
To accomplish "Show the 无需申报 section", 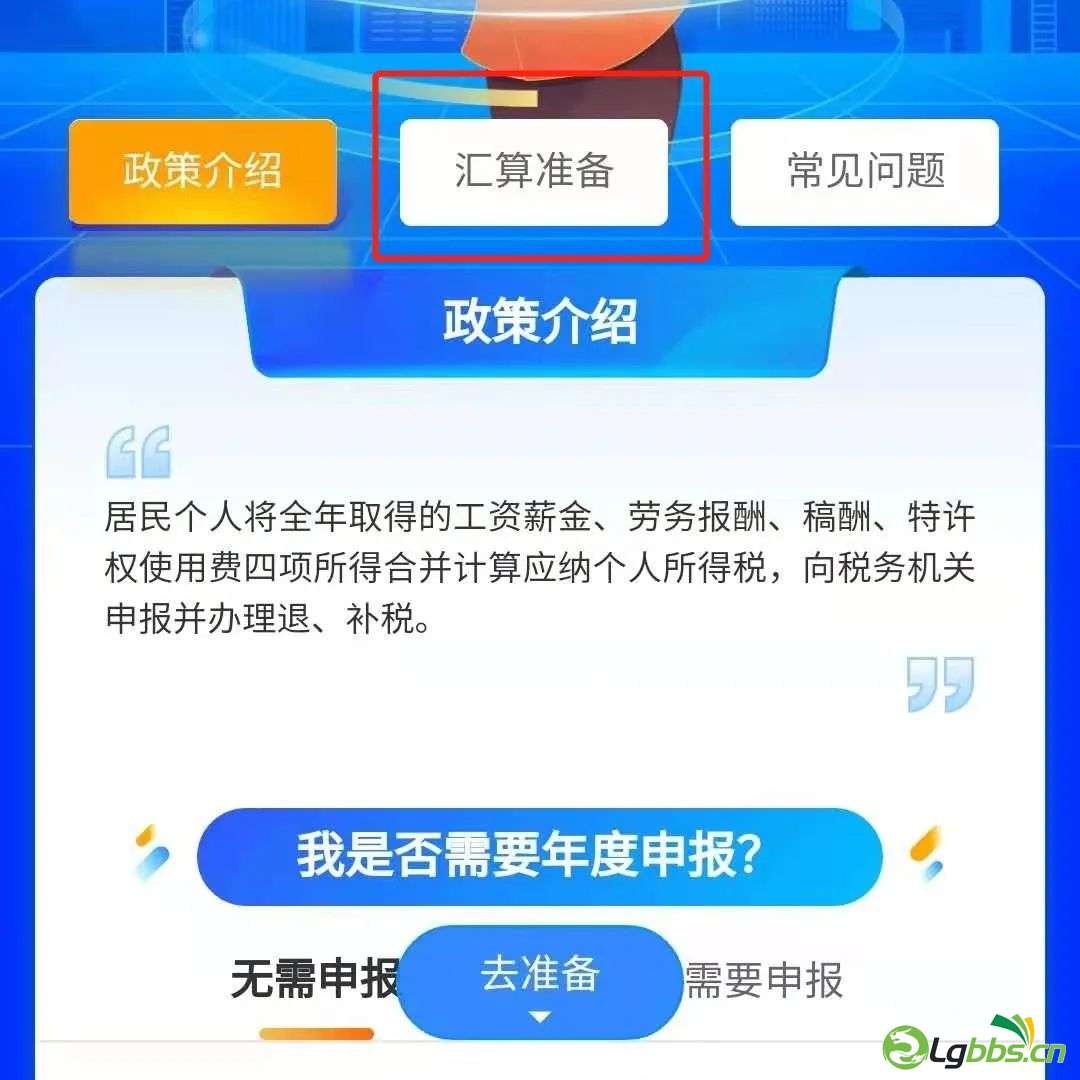I will pos(314,982).
